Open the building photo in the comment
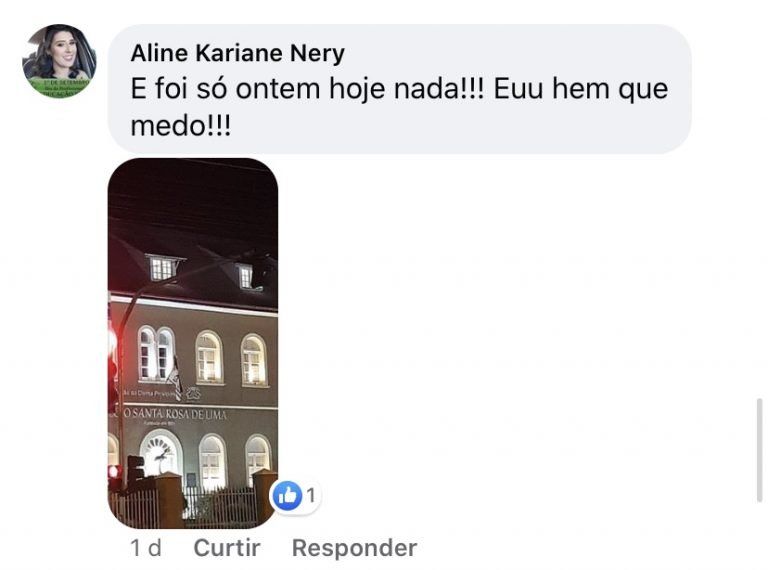Image resolution: width=768 pixels, height=570 pixels. [x=192, y=342]
